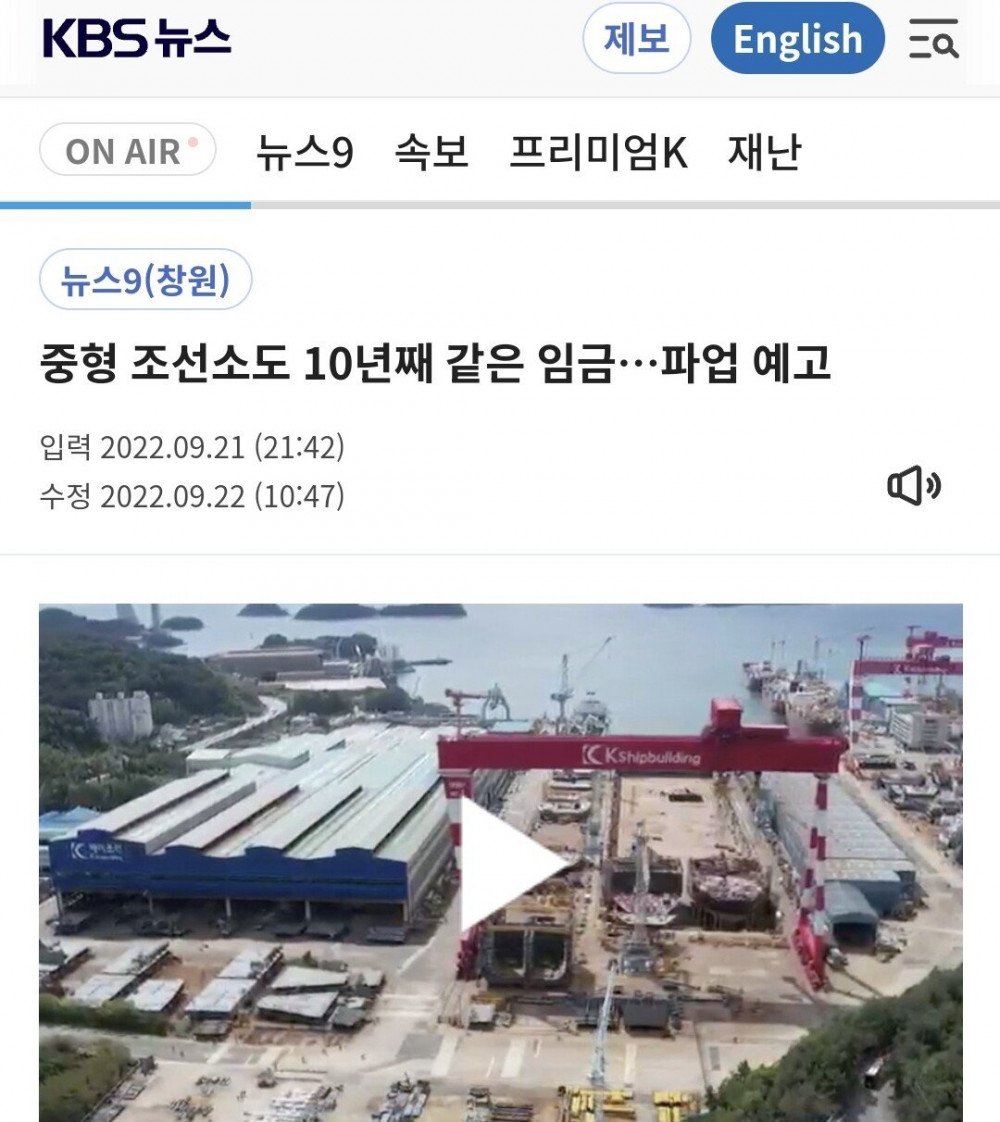Switch to 프리미엄K tab
The image size is (1000, 1122).
pyautogui.click(x=598, y=152)
